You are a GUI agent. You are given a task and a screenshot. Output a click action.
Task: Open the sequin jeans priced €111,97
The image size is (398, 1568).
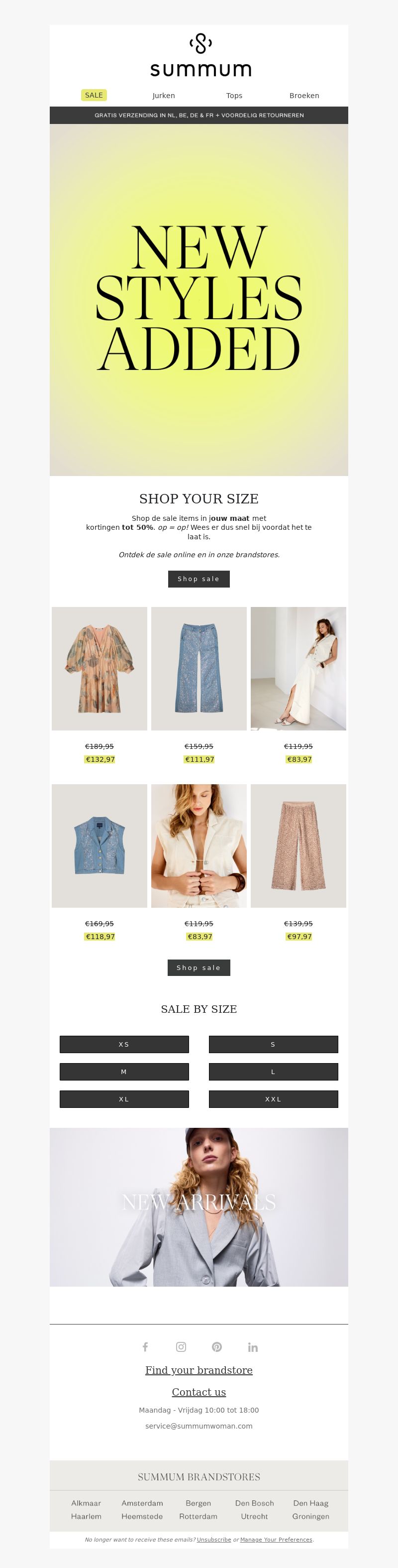(x=199, y=668)
